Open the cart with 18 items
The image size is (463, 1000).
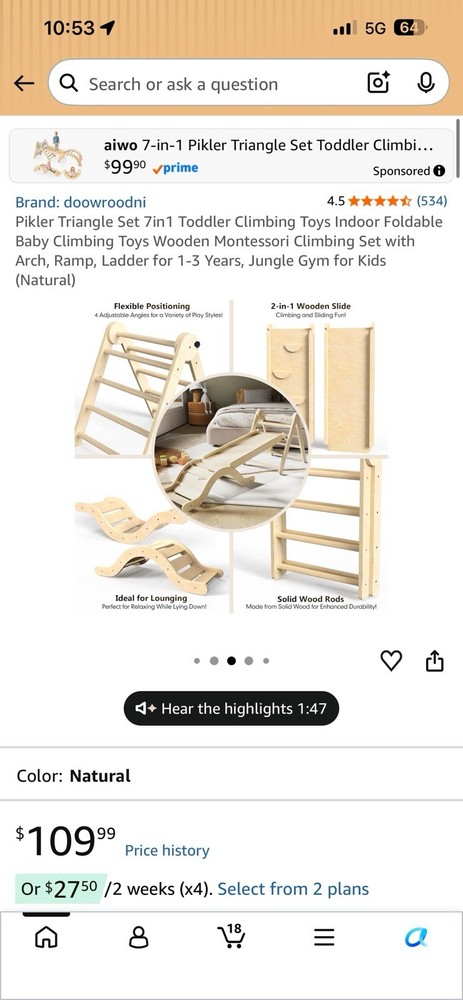pos(231,935)
